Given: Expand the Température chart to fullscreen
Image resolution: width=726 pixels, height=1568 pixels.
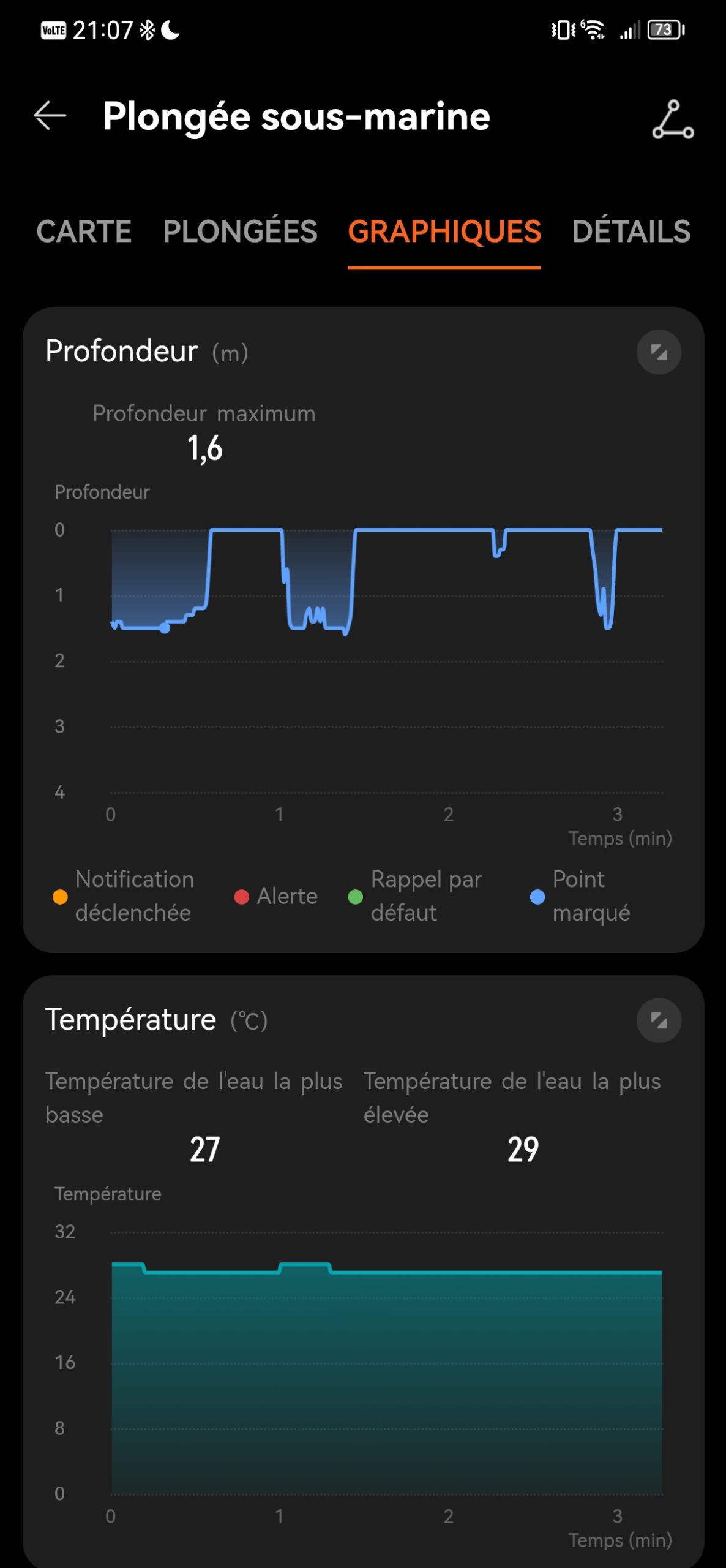Looking at the screenshot, I should [x=659, y=1020].
